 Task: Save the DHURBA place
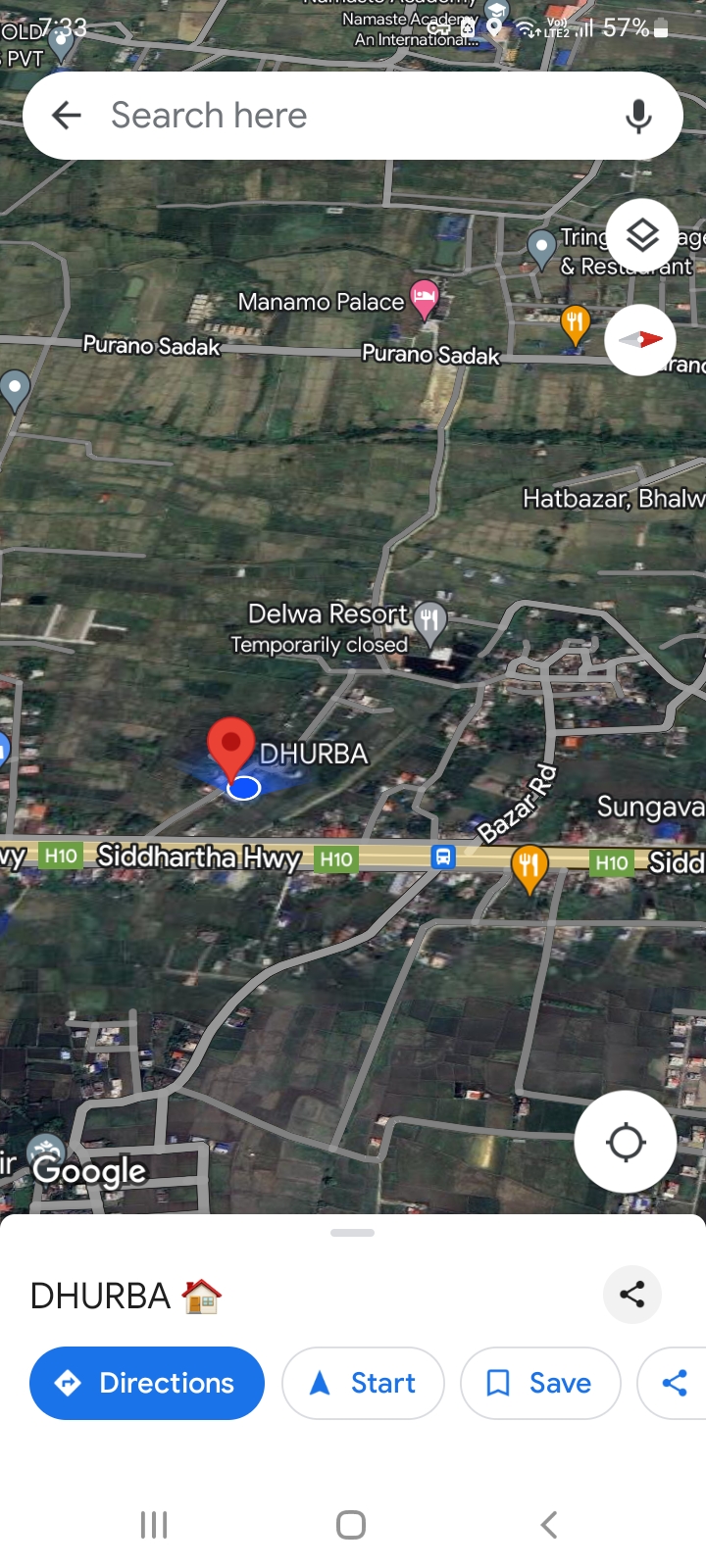[540, 1383]
